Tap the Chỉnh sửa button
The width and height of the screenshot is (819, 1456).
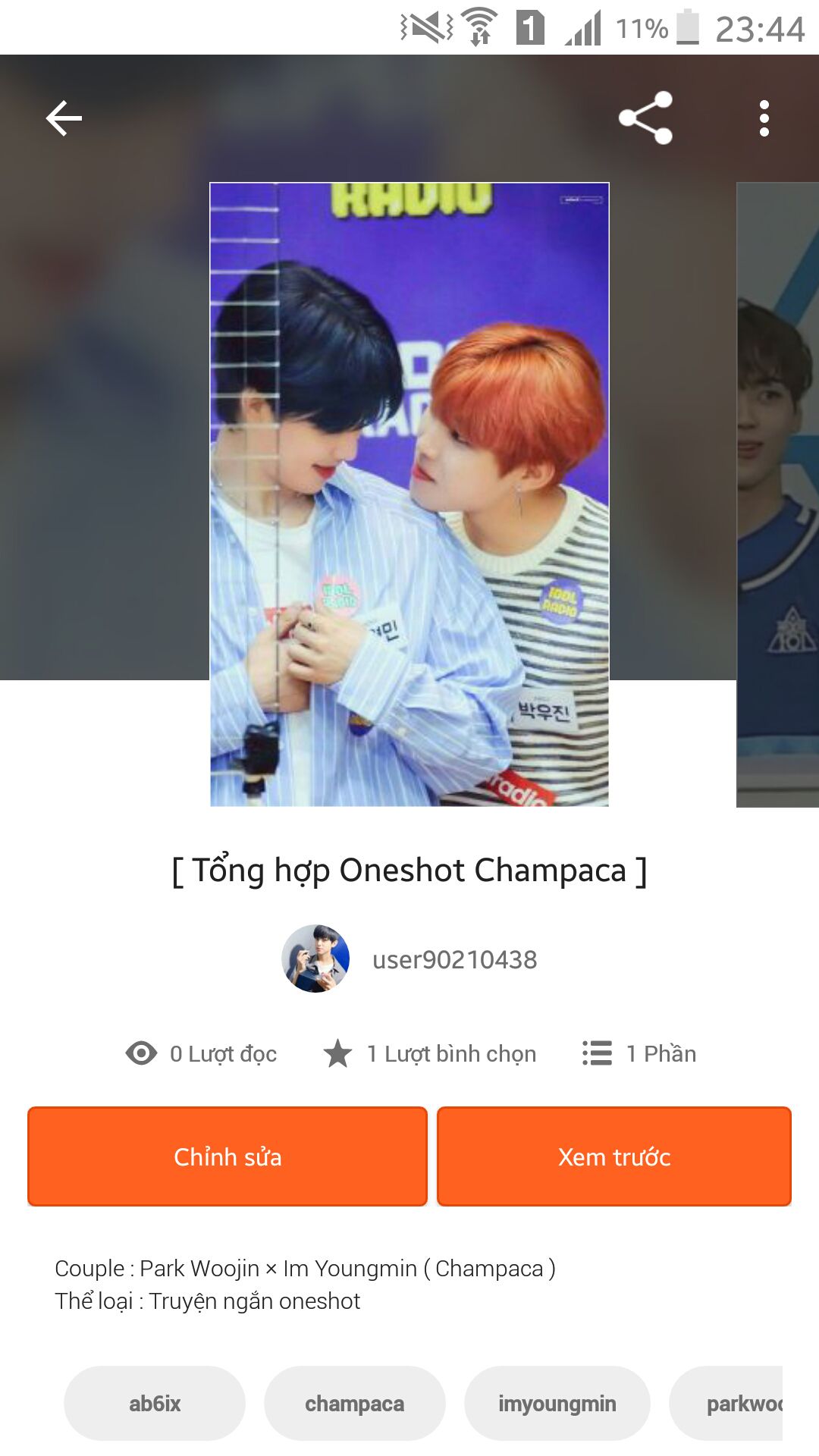click(x=227, y=1156)
